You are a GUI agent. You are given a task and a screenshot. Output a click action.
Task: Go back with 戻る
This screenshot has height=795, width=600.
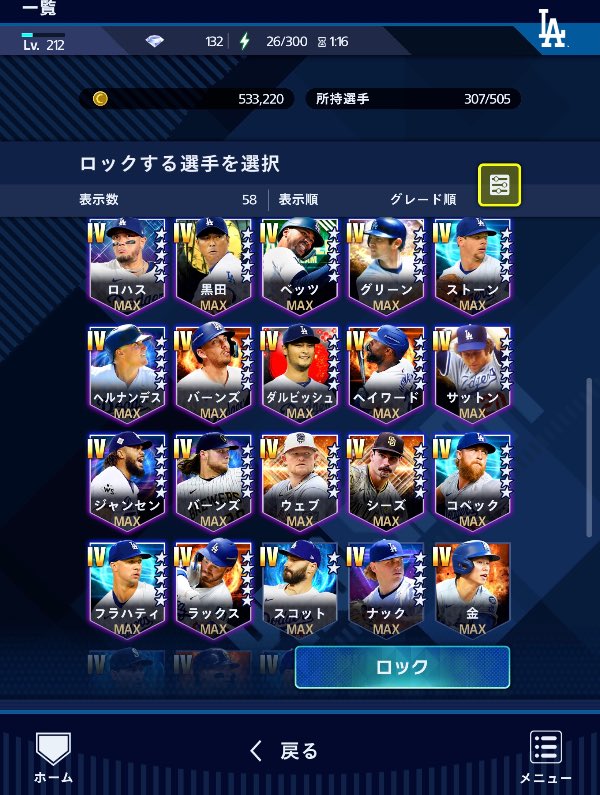[284, 750]
